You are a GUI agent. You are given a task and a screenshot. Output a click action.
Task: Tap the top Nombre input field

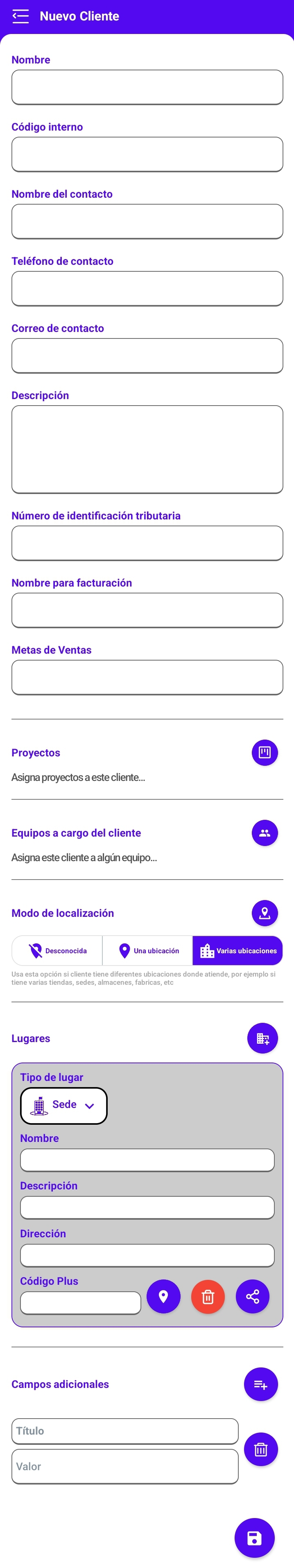(x=147, y=87)
